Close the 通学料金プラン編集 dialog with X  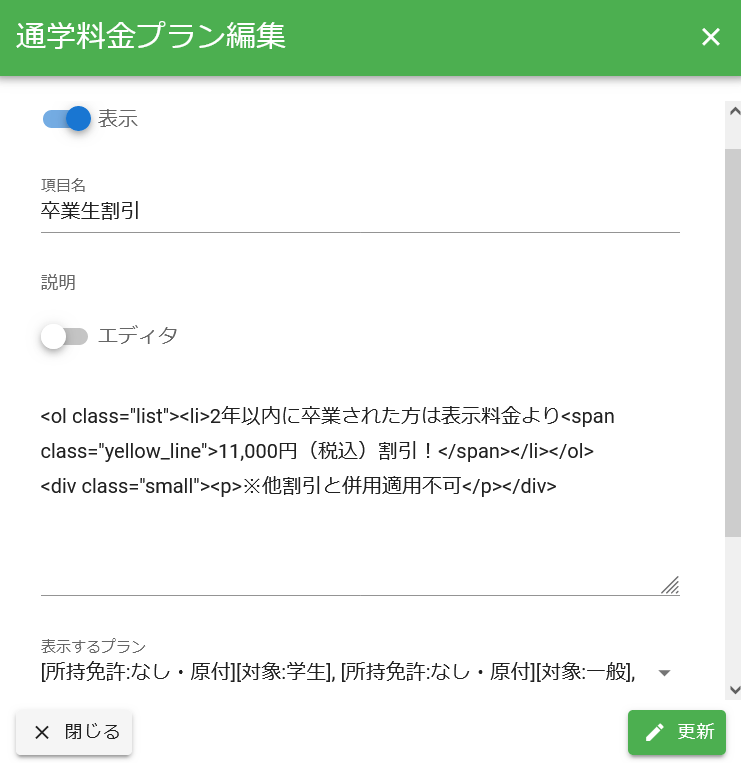tap(710, 38)
